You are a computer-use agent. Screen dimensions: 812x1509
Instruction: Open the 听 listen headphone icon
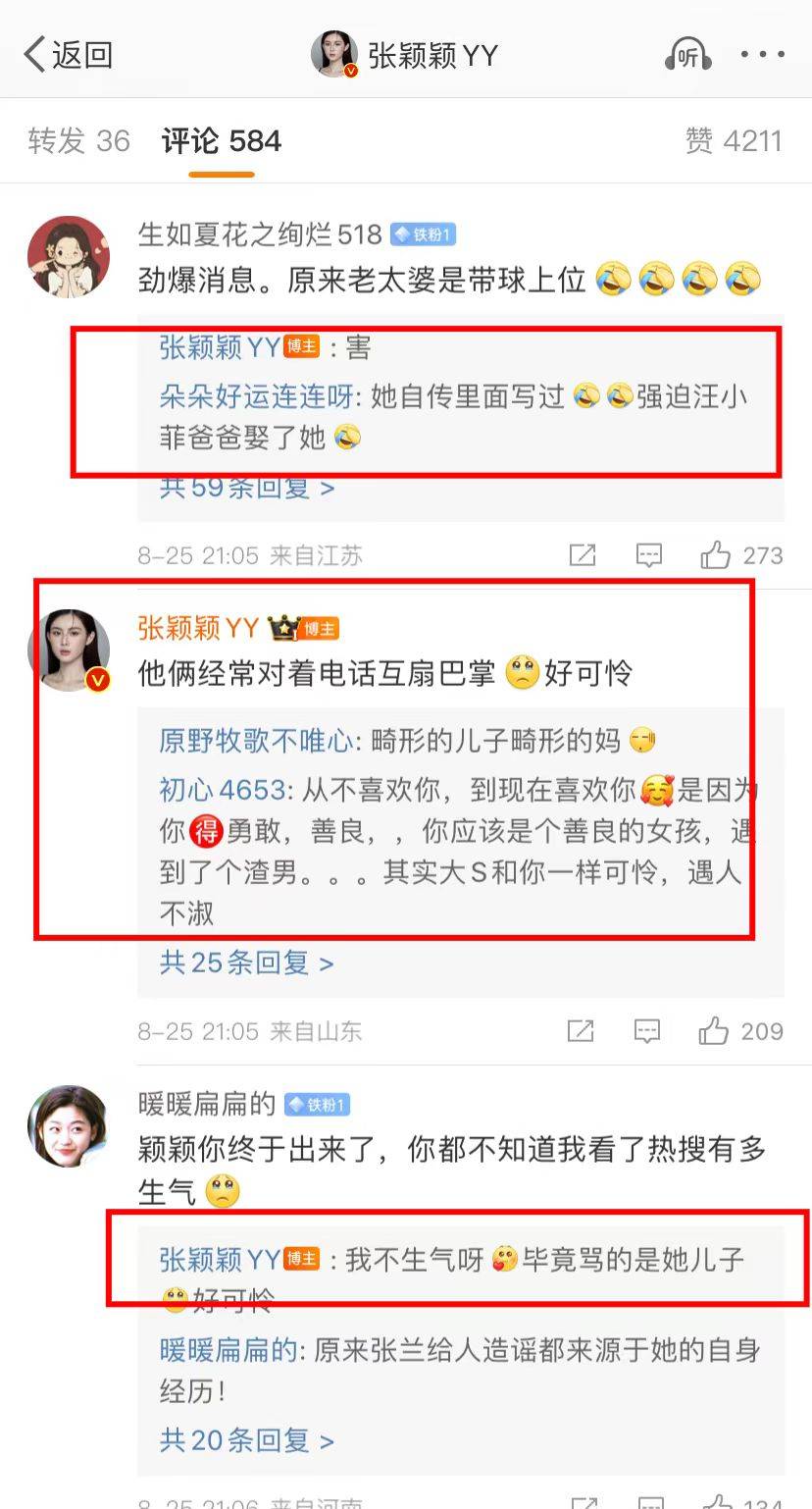point(686,55)
